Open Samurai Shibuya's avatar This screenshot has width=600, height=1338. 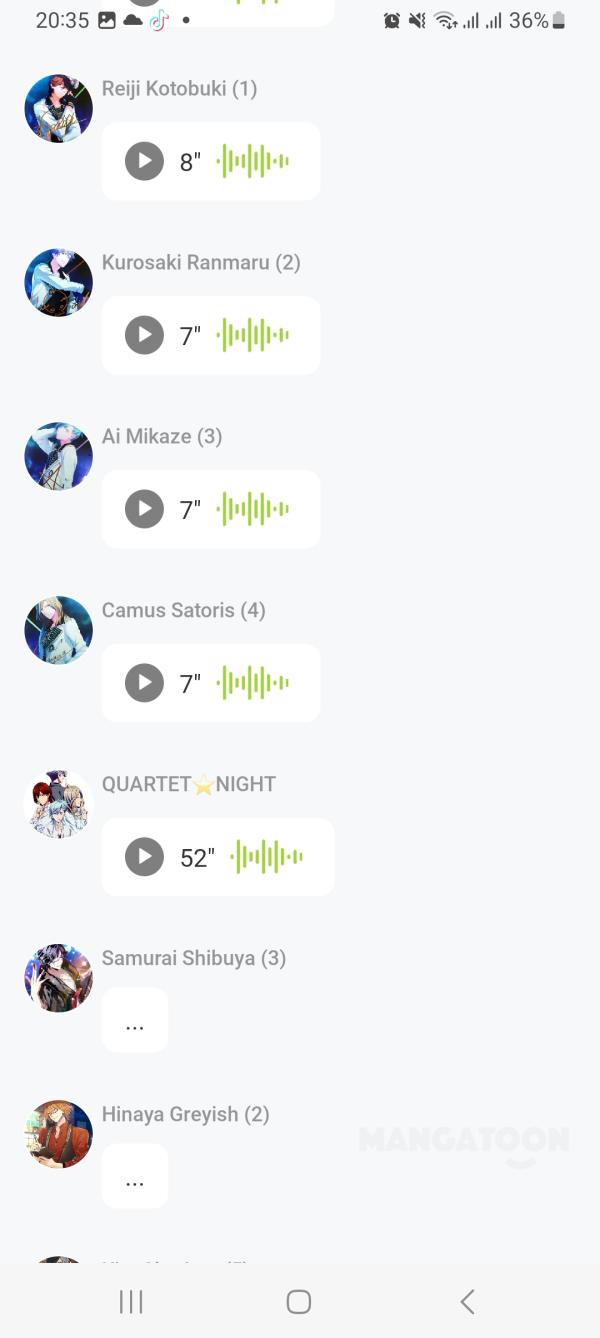(58, 978)
